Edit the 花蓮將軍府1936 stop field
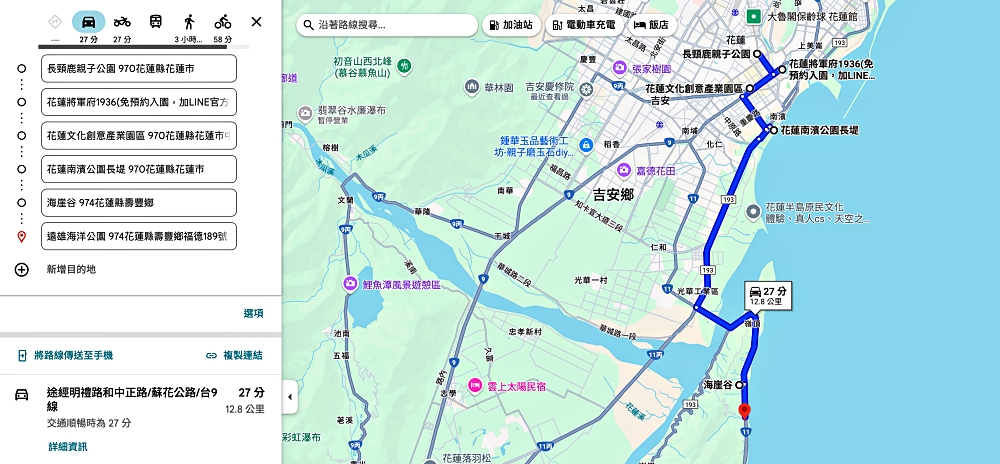Image resolution: width=1000 pixels, height=464 pixels. tap(139, 102)
